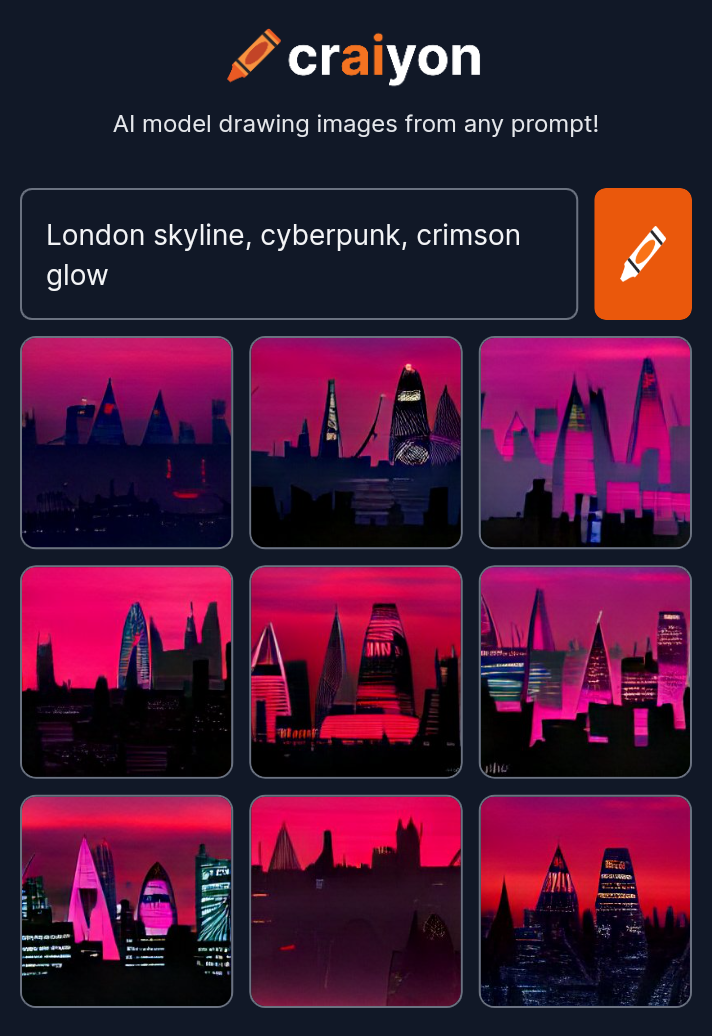Select the image with red-striped towers and glowing dome
This screenshot has width=712, height=1036.
tap(356, 671)
